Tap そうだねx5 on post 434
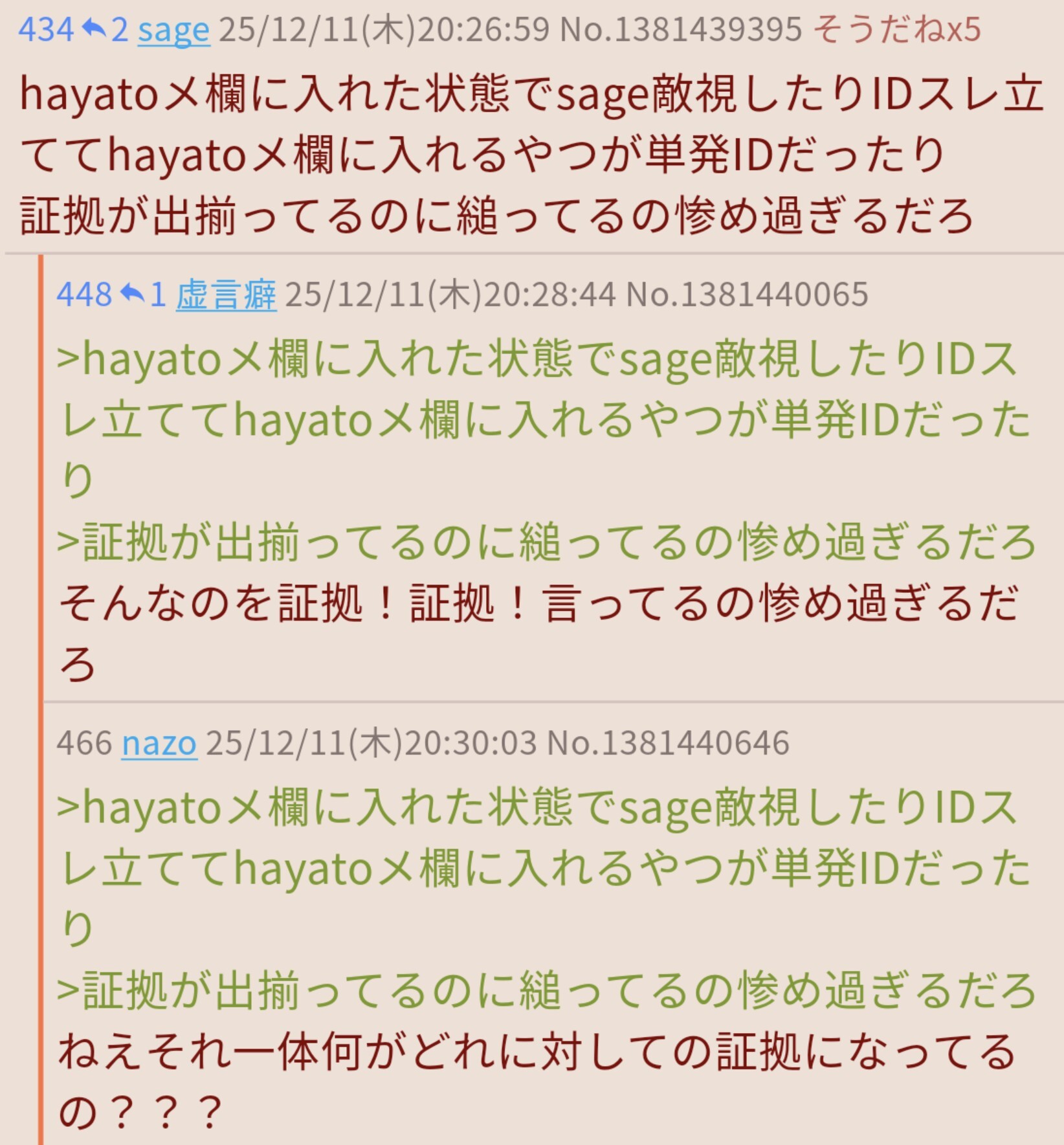 [x=896, y=30]
